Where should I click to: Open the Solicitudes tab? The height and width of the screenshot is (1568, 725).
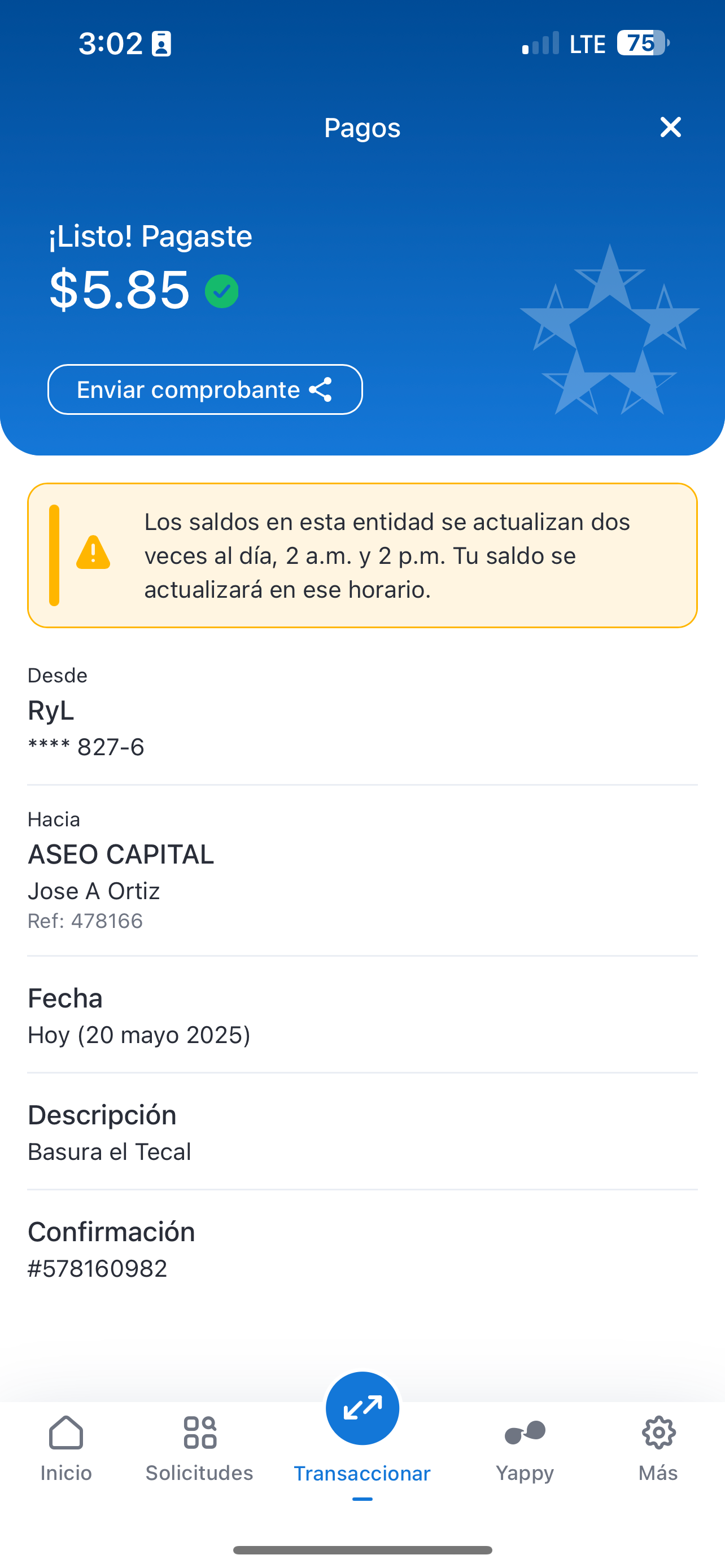[200, 1449]
